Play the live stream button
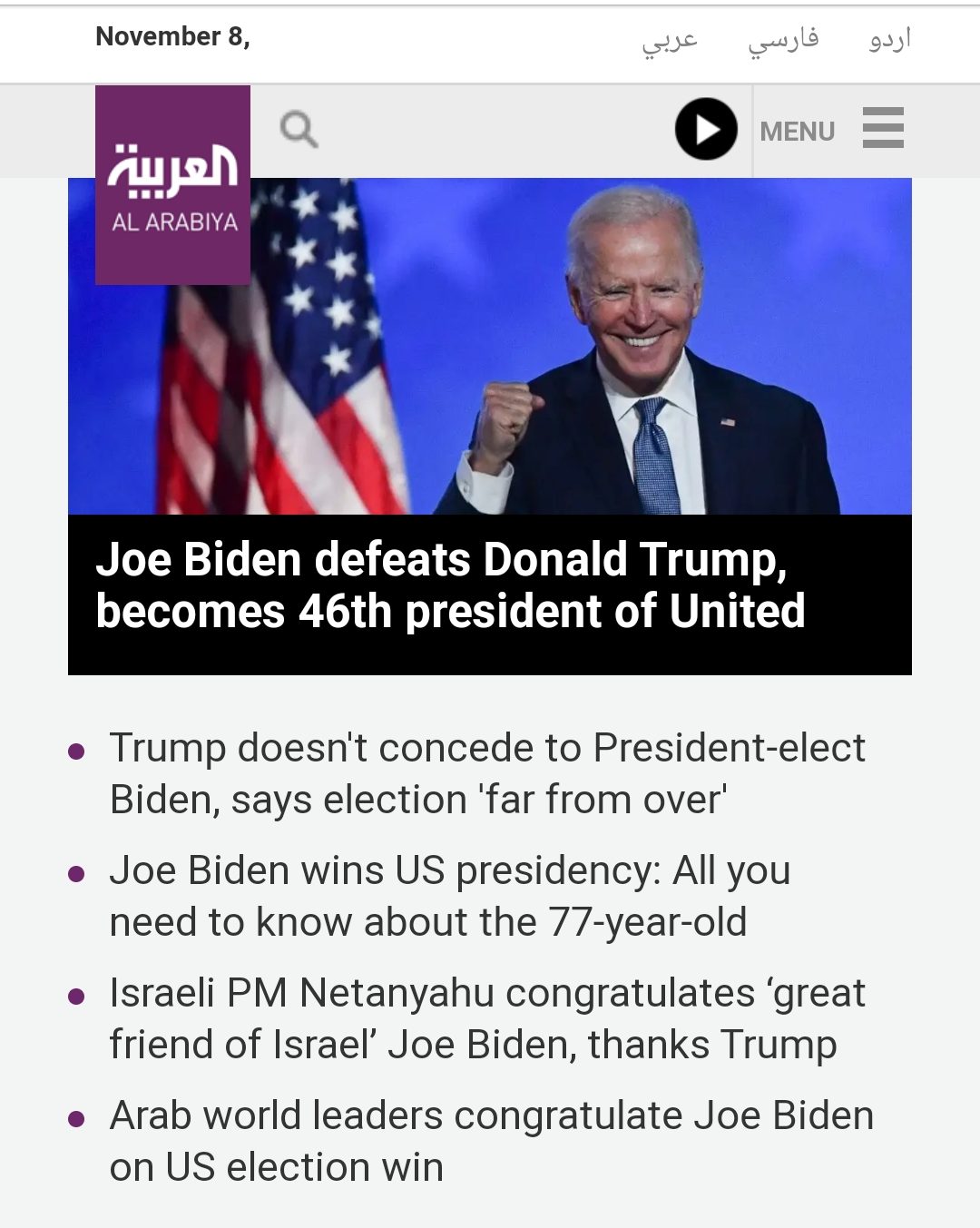The height and width of the screenshot is (1228, 980). pyautogui.click(x=706, y=130)
